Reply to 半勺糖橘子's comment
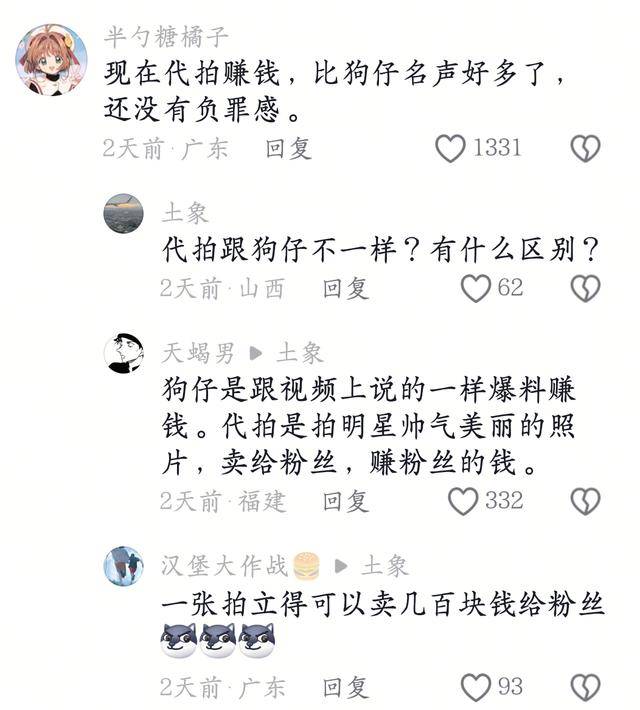 pyautogui.click(x=288, y=148)
